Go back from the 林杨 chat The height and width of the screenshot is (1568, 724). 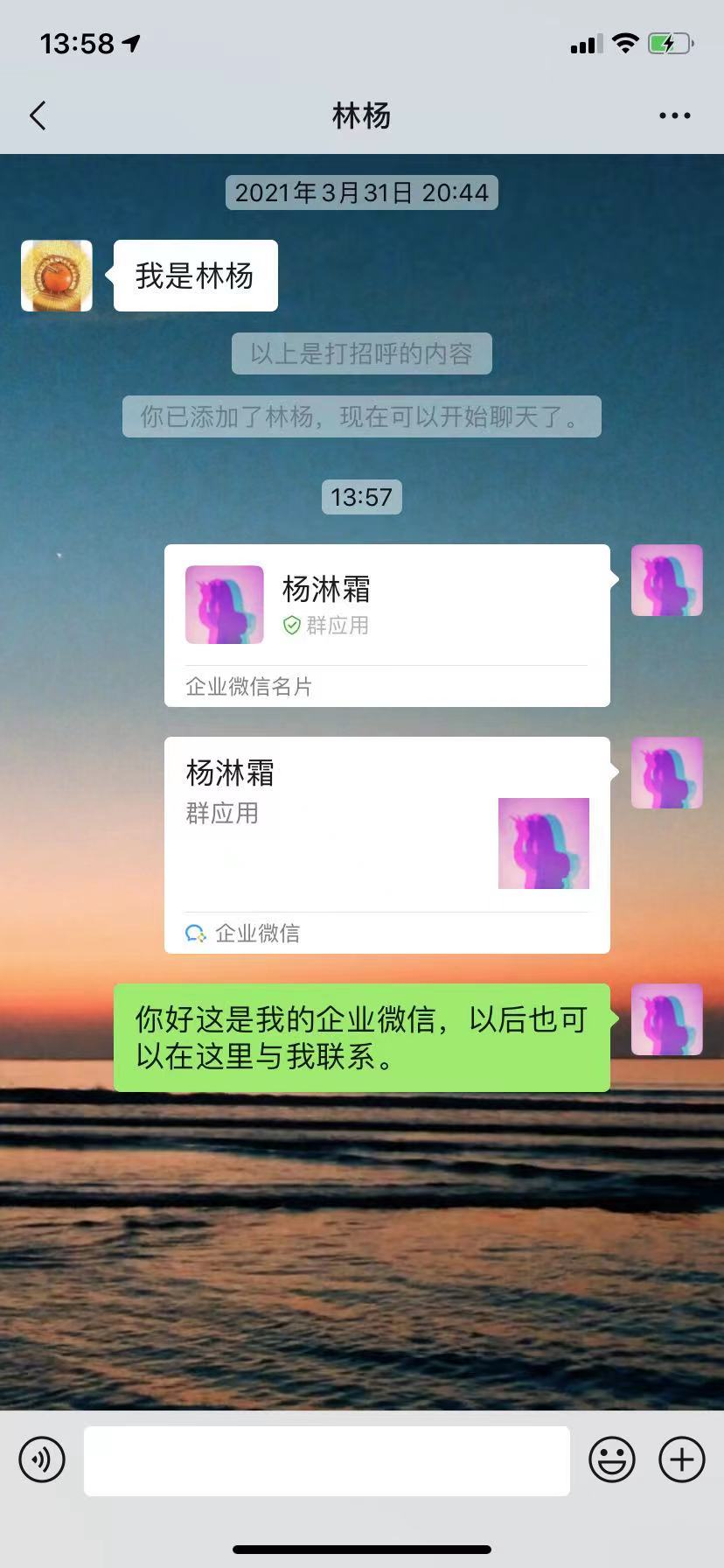point(38,115)
